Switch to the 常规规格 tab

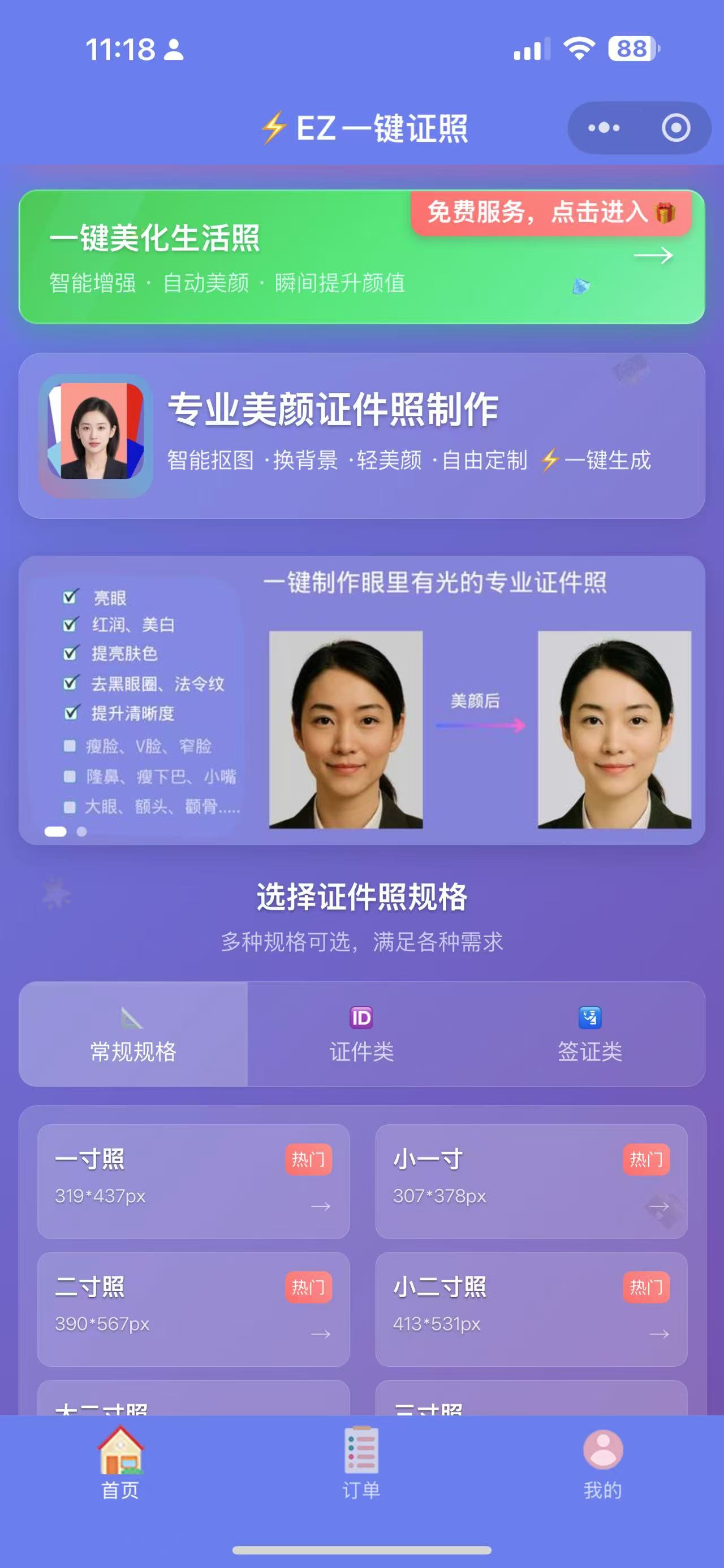(x=133, y=1034)
